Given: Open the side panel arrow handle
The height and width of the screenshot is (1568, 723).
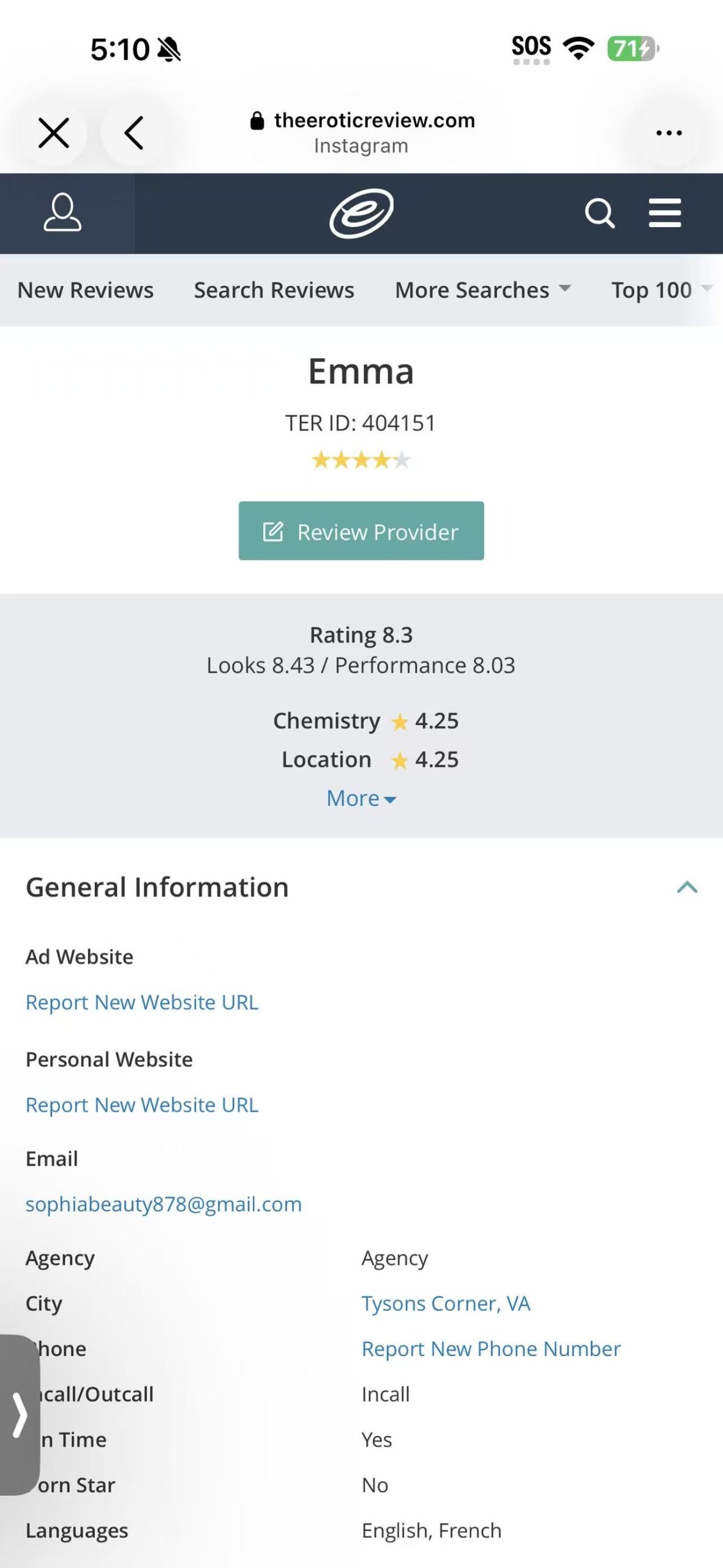Looking at the screenshot, I should click(20, 1415).
